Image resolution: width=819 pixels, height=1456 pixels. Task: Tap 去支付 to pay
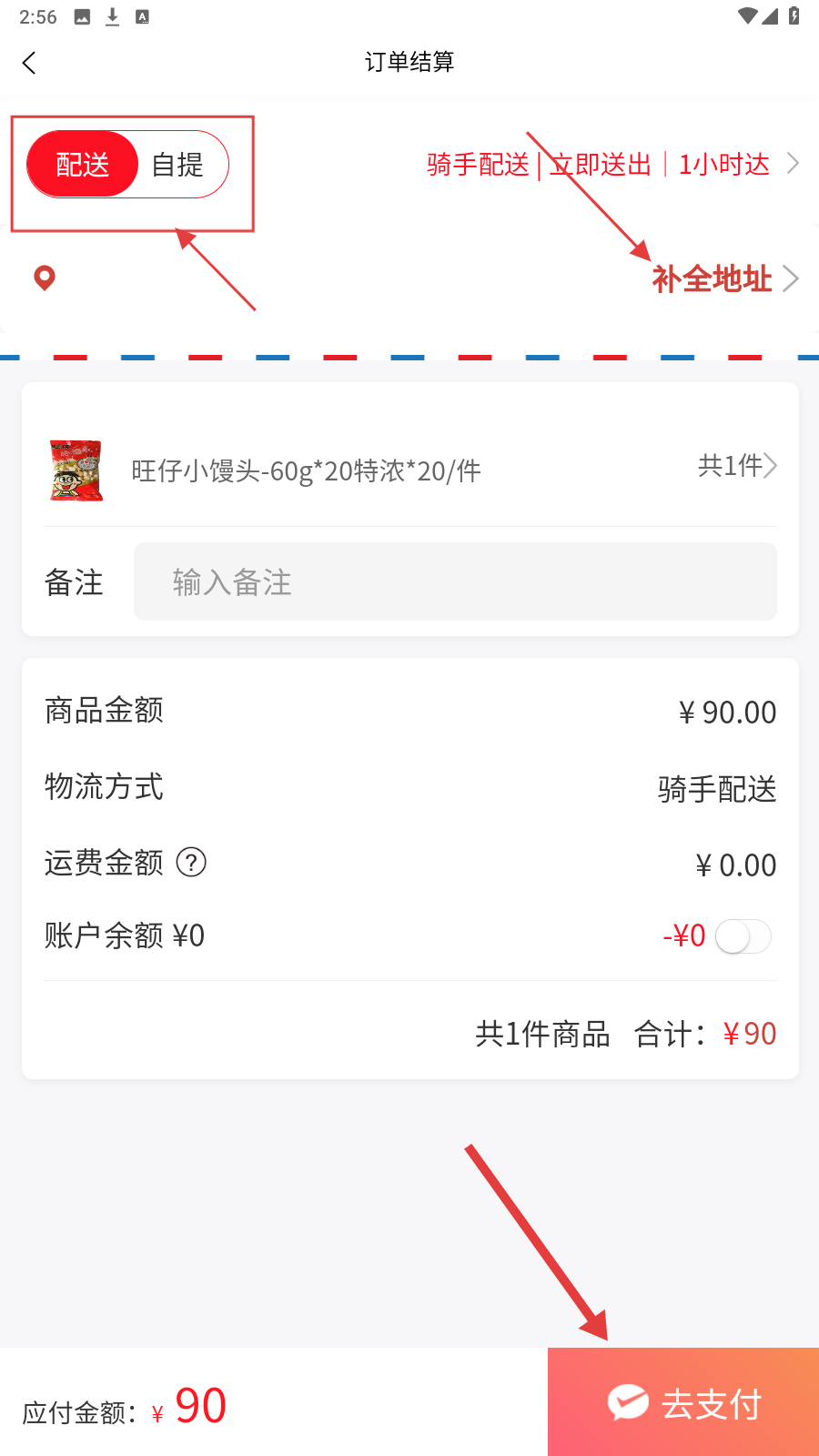pyautogui.click(x=683, y=1402)
